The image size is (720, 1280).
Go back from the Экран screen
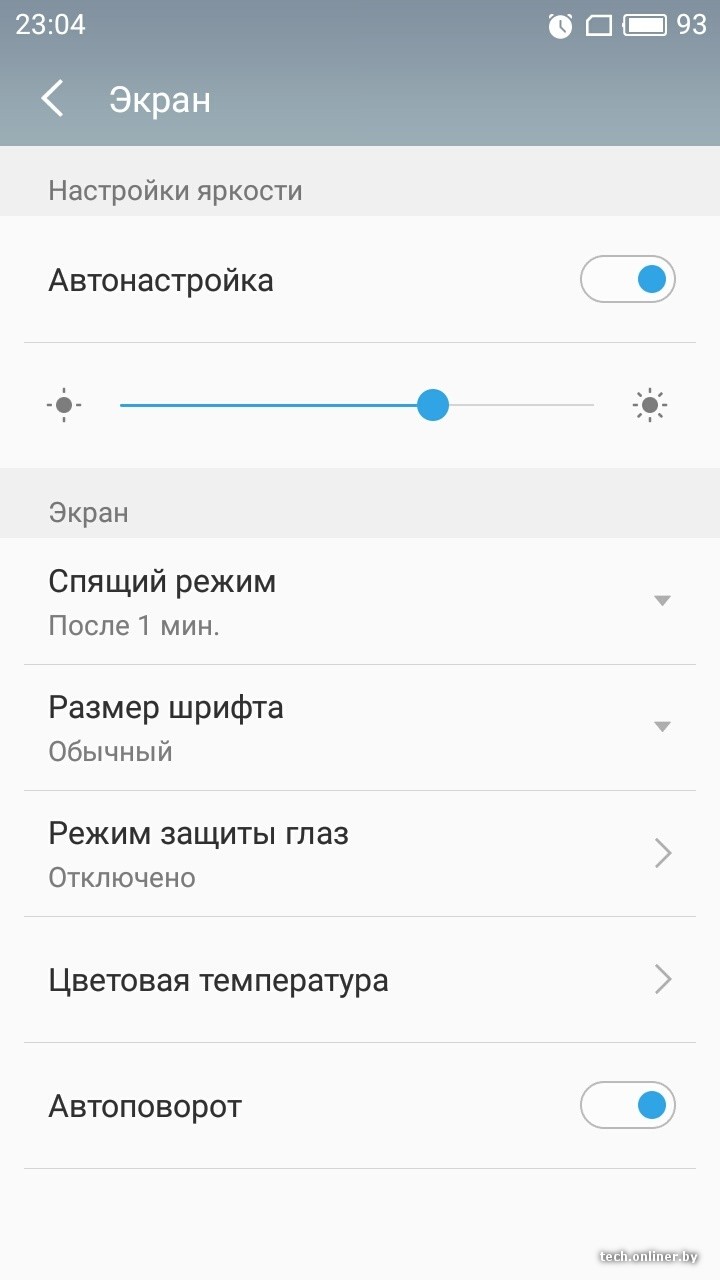point(52,100)
